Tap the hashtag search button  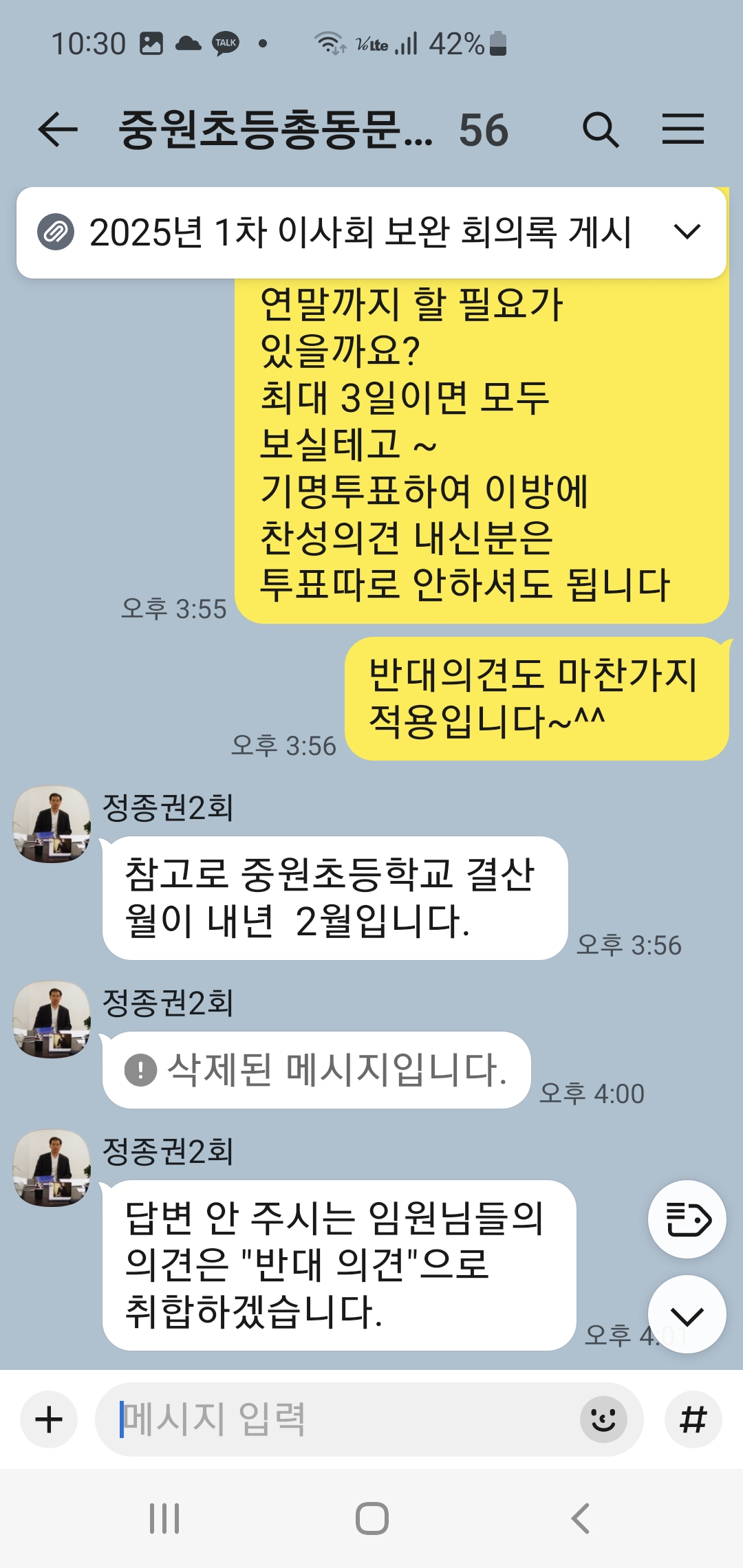coord(693,1419)
